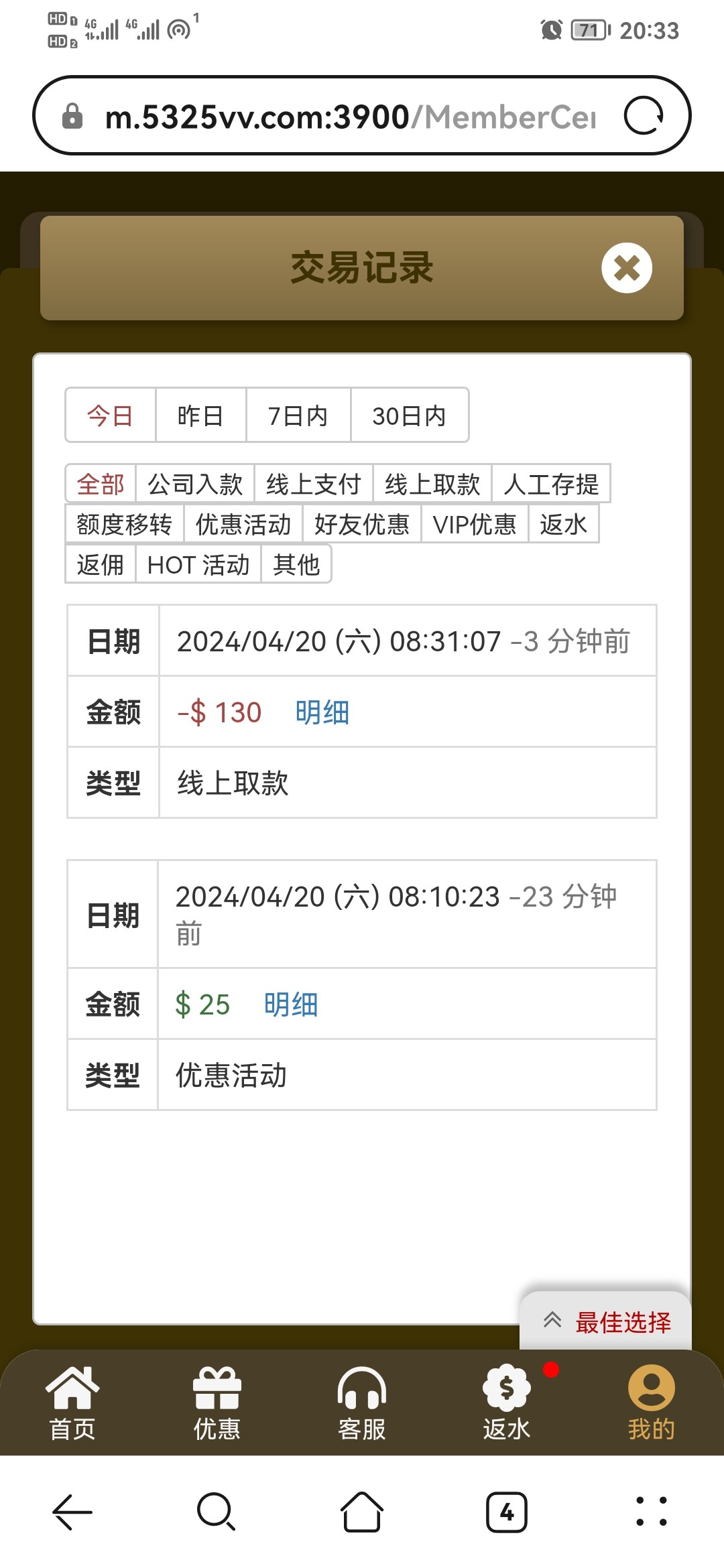Open 明细 for the -$130 withdrawal
The width and height of the screenshot is (724, 1568).
click(322, 712)
